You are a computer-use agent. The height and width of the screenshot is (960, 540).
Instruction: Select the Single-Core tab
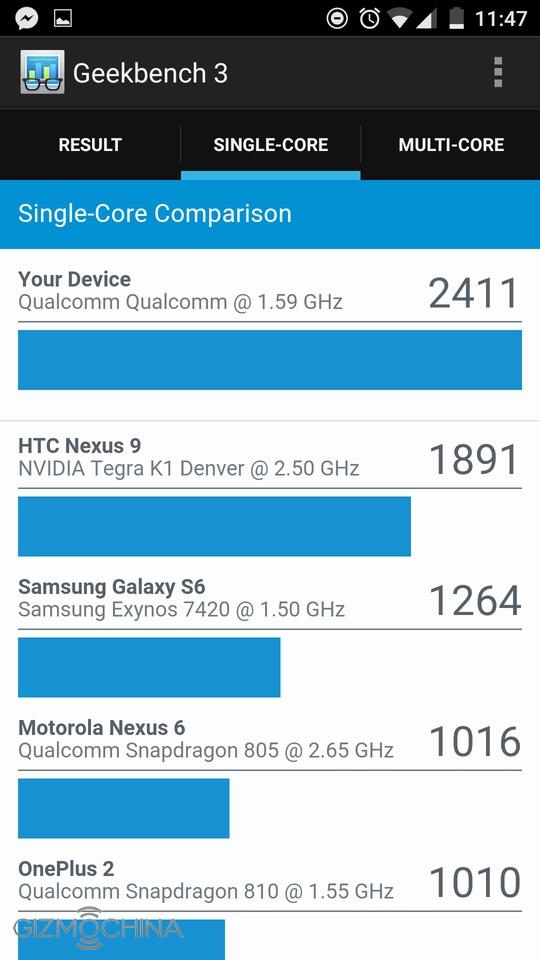pos(271,145)
